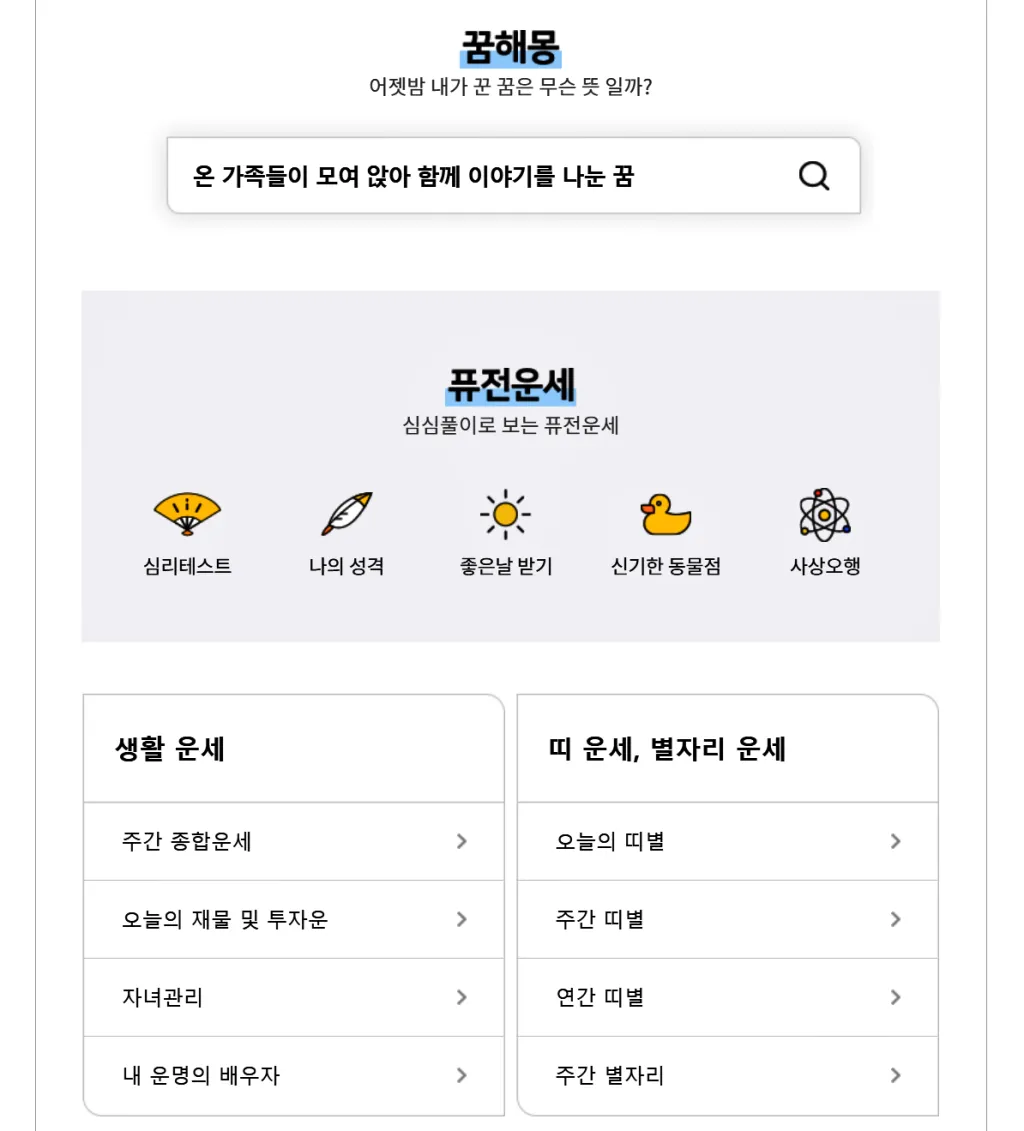The image size is (1024, 1131).
Task: Click the 신기한 동물점 duck icon
Action: 663,512
